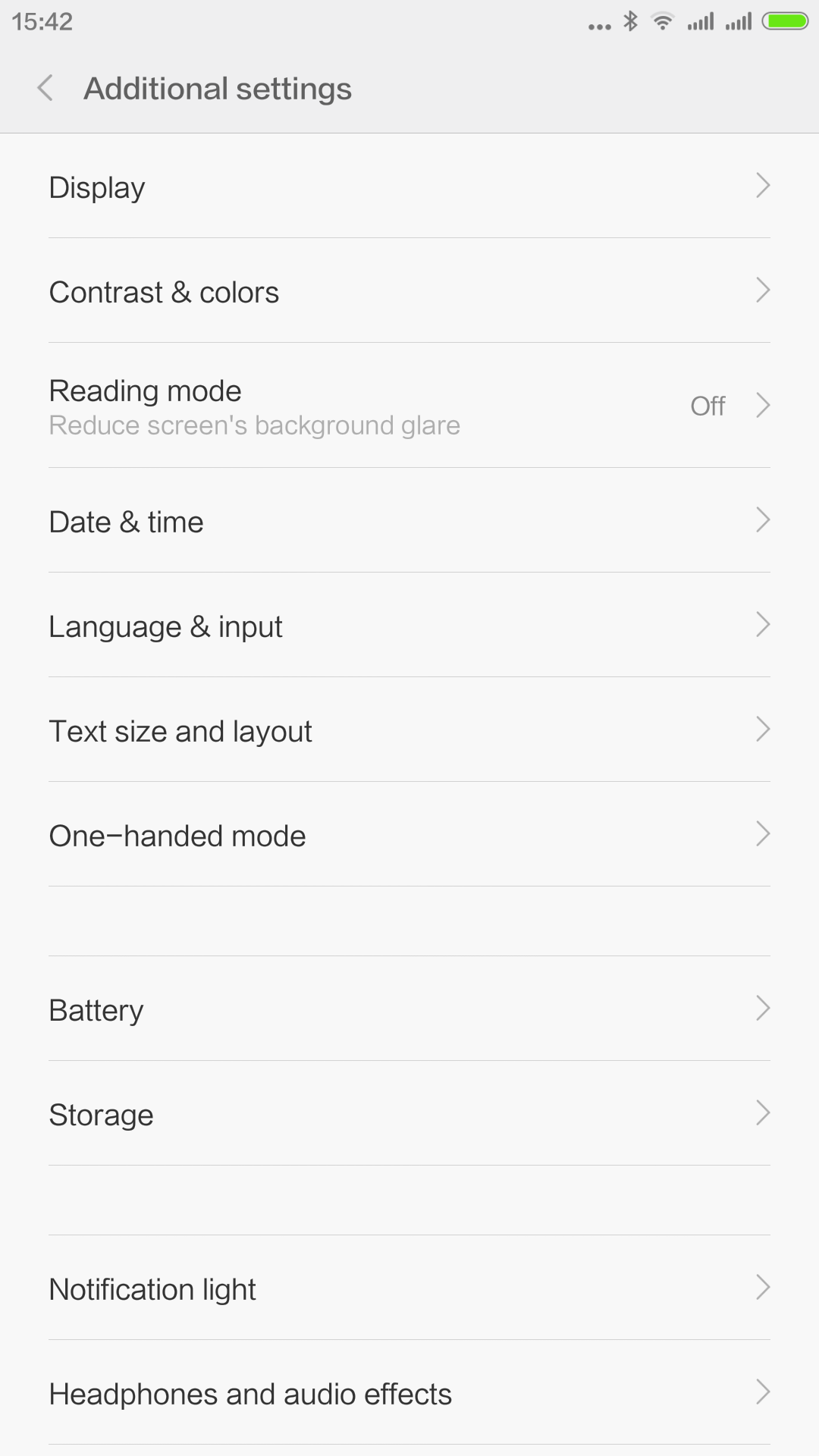Select Language & input
The height and width of the screenshot is (1456, 819).
409,626
